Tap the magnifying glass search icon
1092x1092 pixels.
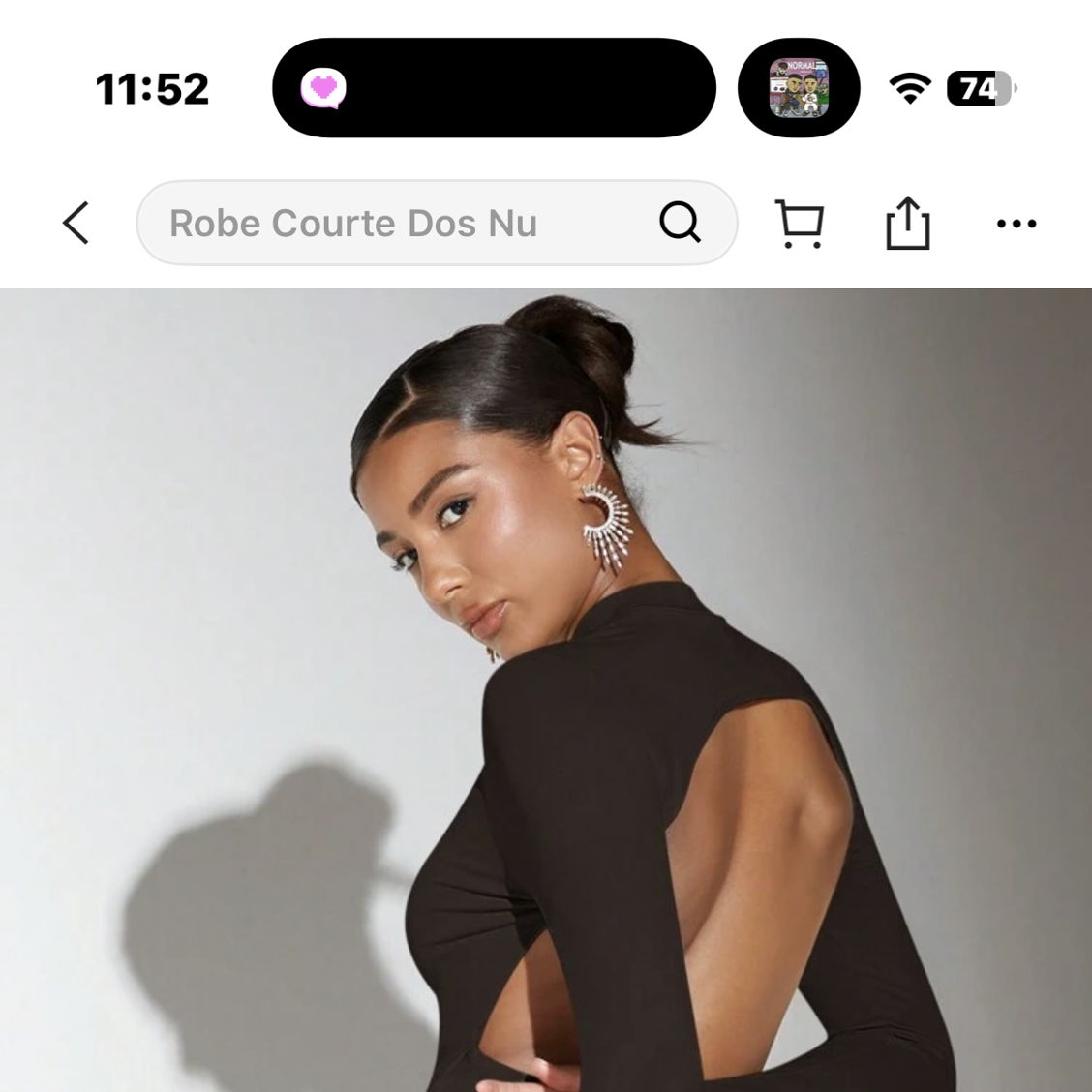[679, 224]
